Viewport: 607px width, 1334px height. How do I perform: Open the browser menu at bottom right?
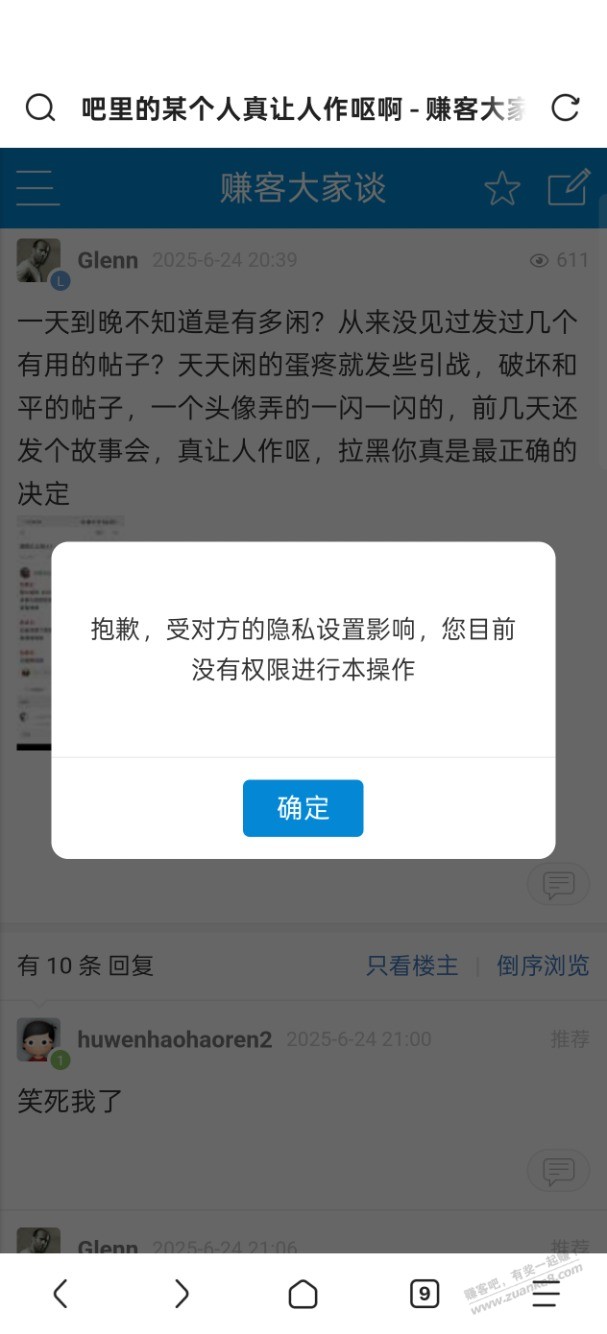[x=546, y=1294]
